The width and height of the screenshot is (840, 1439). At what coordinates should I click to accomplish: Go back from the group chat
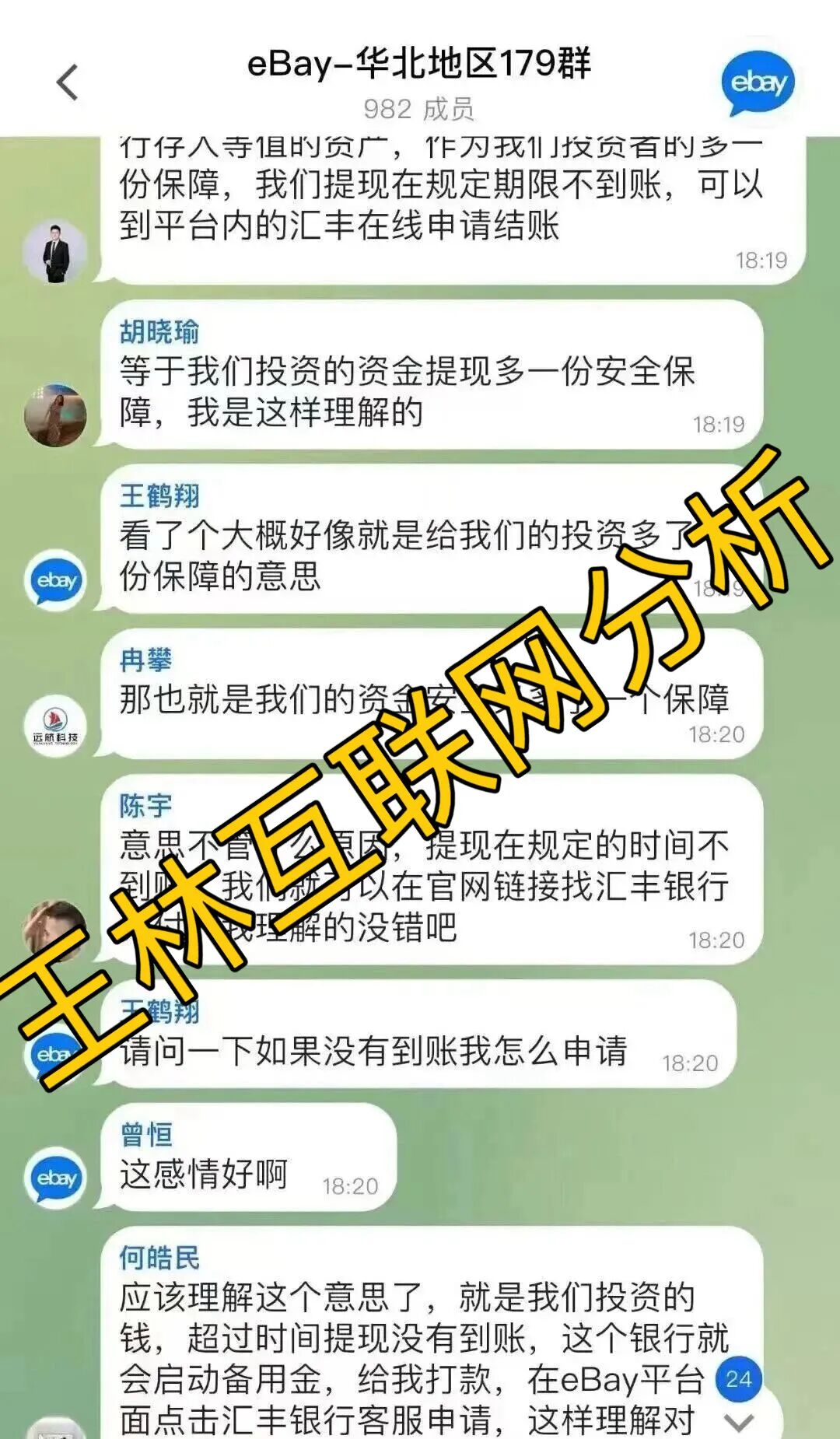coord(68,82)
